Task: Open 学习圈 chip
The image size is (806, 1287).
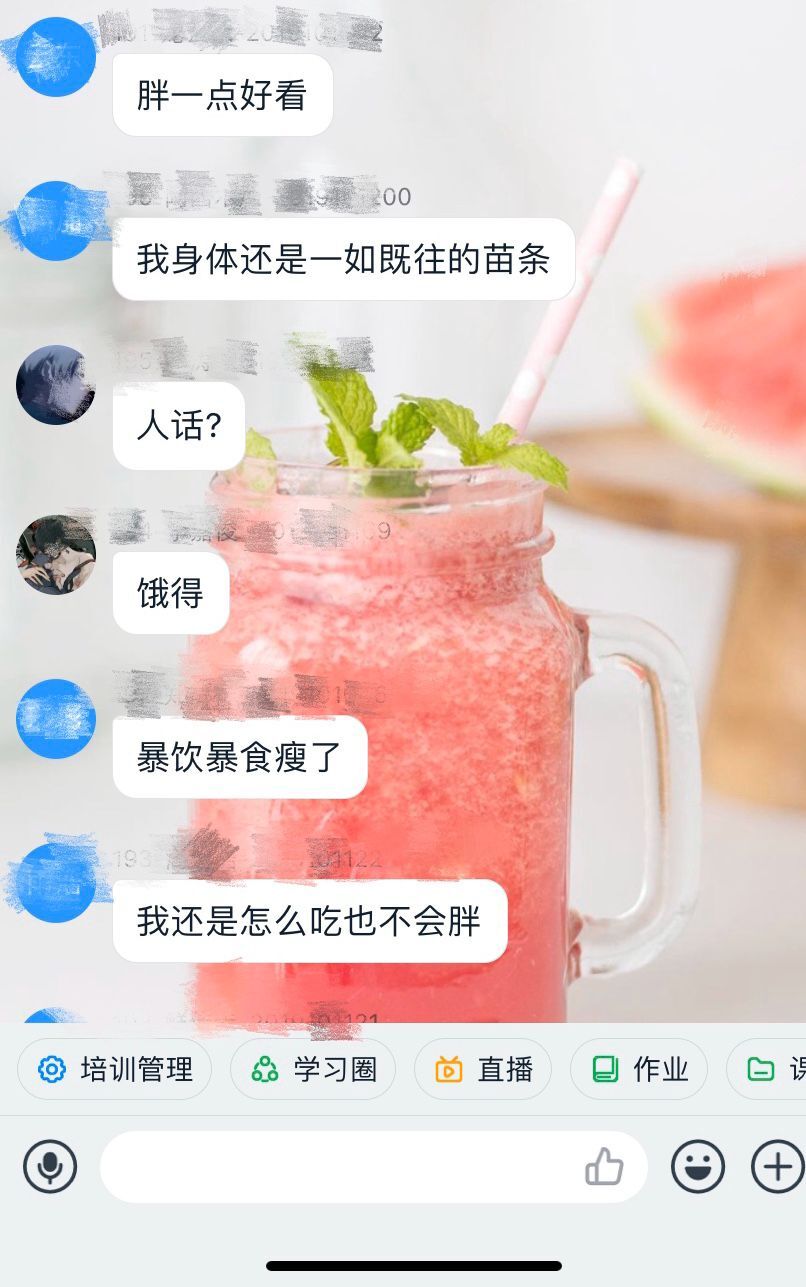Action: [313, 1069]
